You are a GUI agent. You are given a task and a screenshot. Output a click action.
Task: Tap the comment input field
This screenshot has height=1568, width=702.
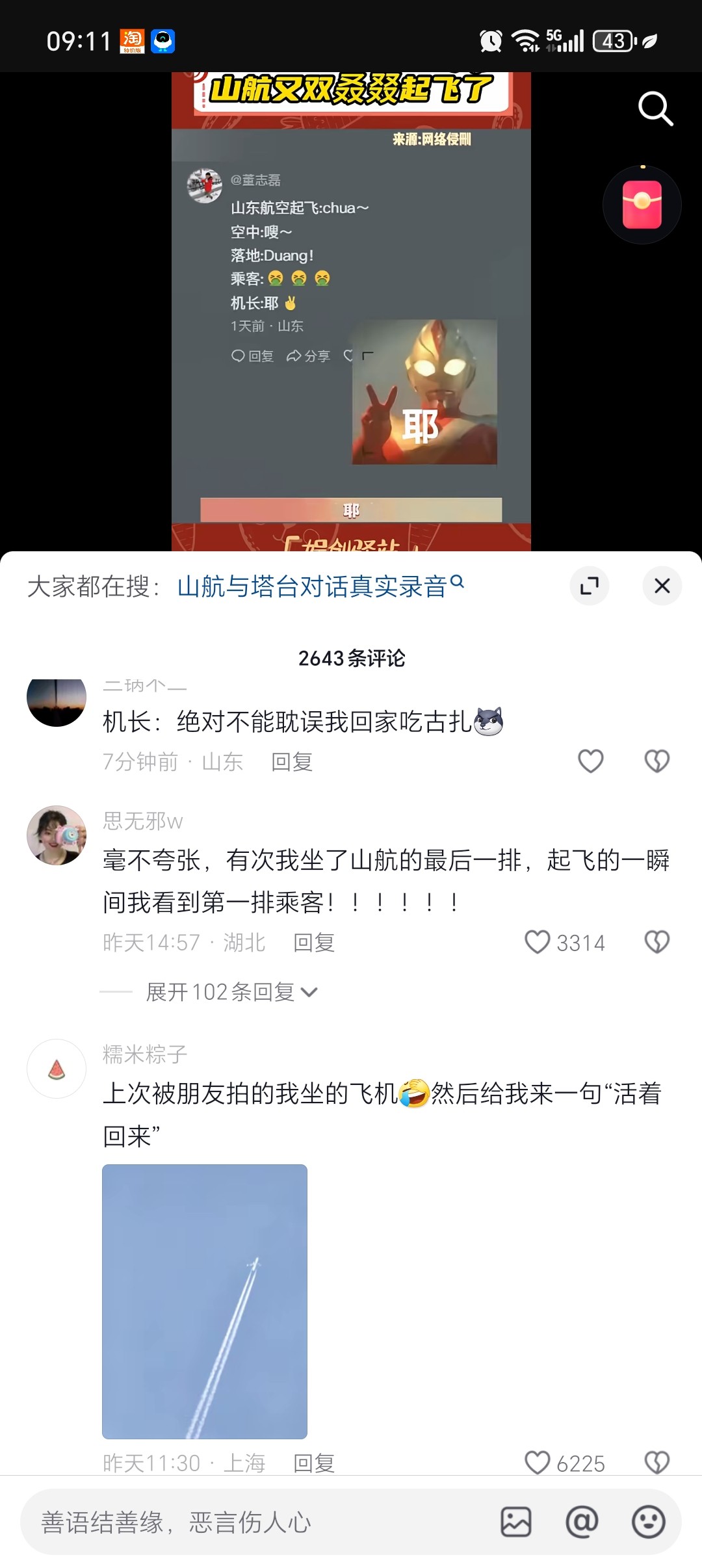(x=260, y=1522)
